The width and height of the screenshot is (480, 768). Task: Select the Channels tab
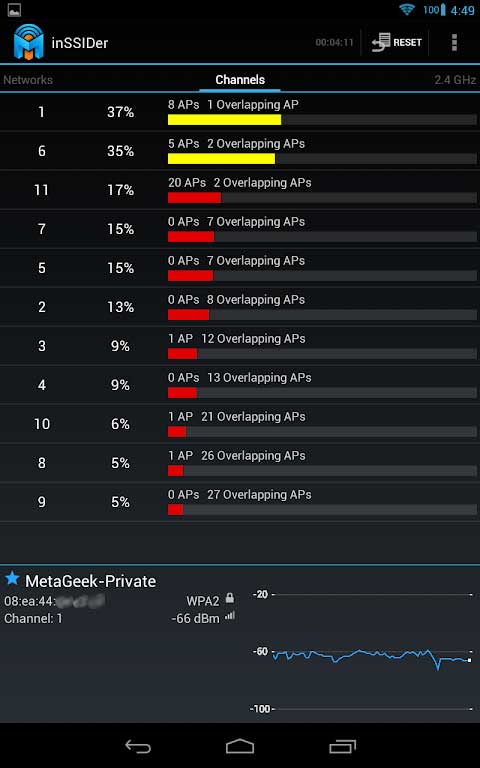click(240, 80)
